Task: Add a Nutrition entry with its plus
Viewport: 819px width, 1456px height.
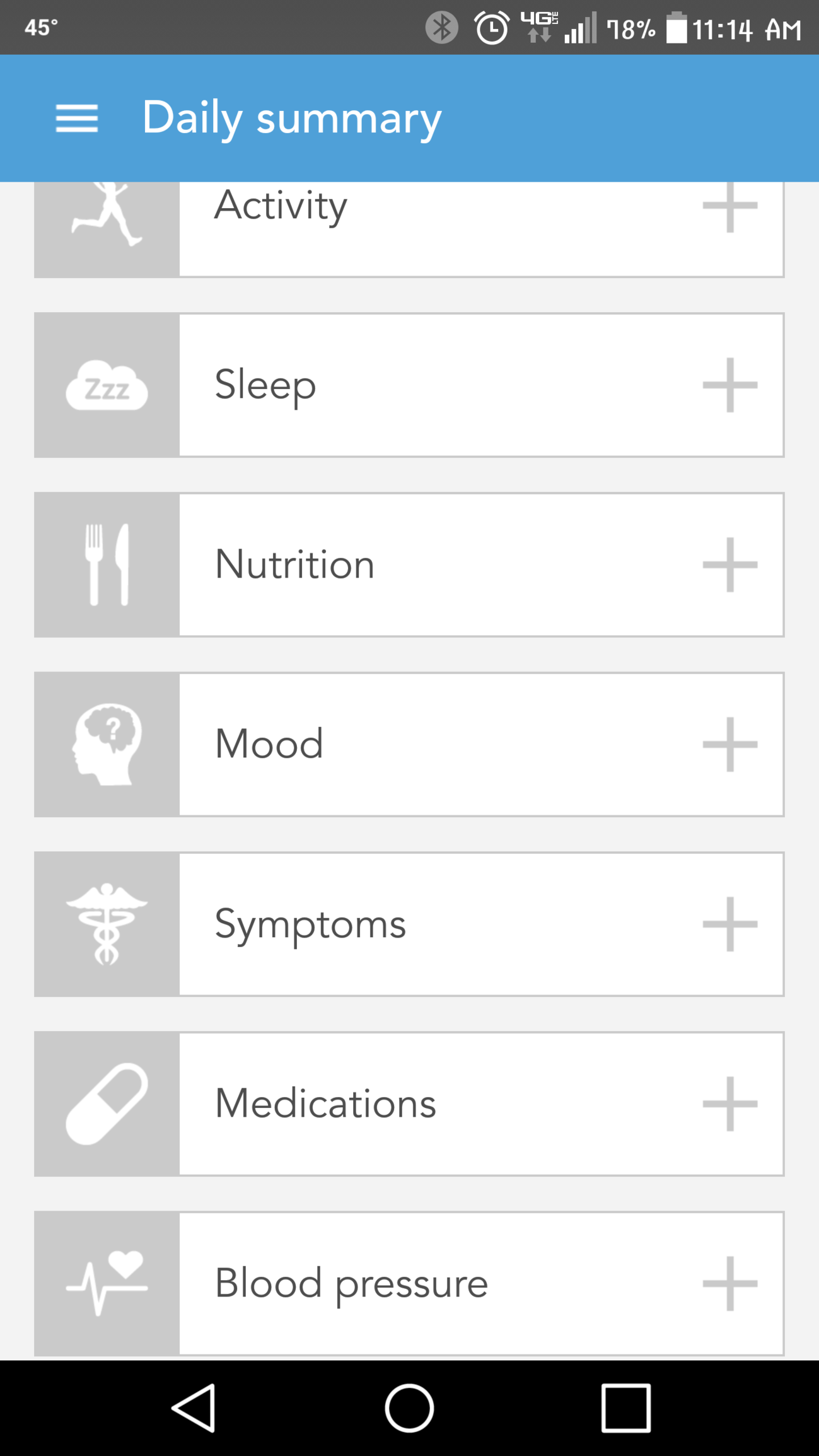Action: coord(729,564)
